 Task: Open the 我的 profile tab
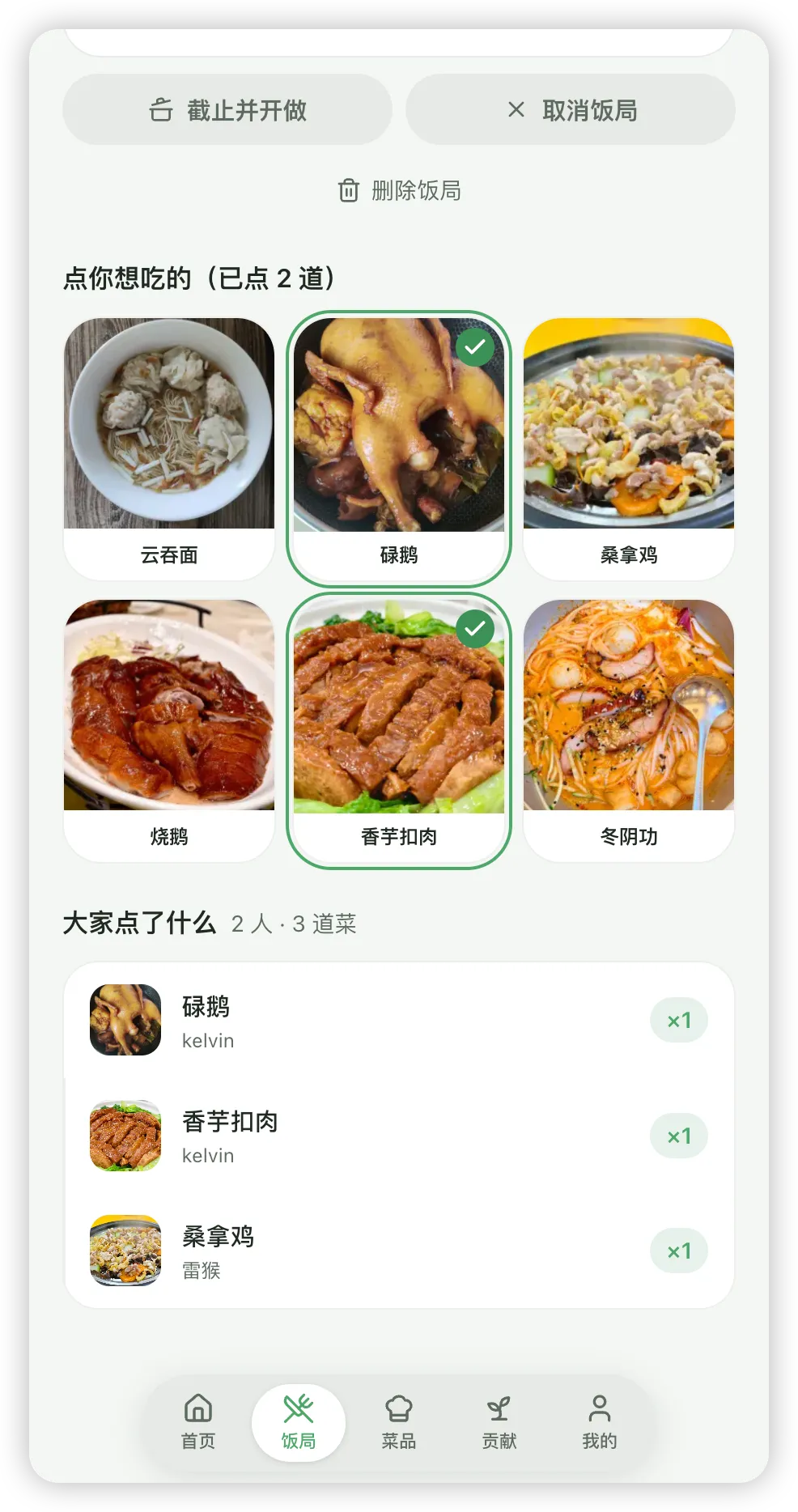coord(600,1422)
